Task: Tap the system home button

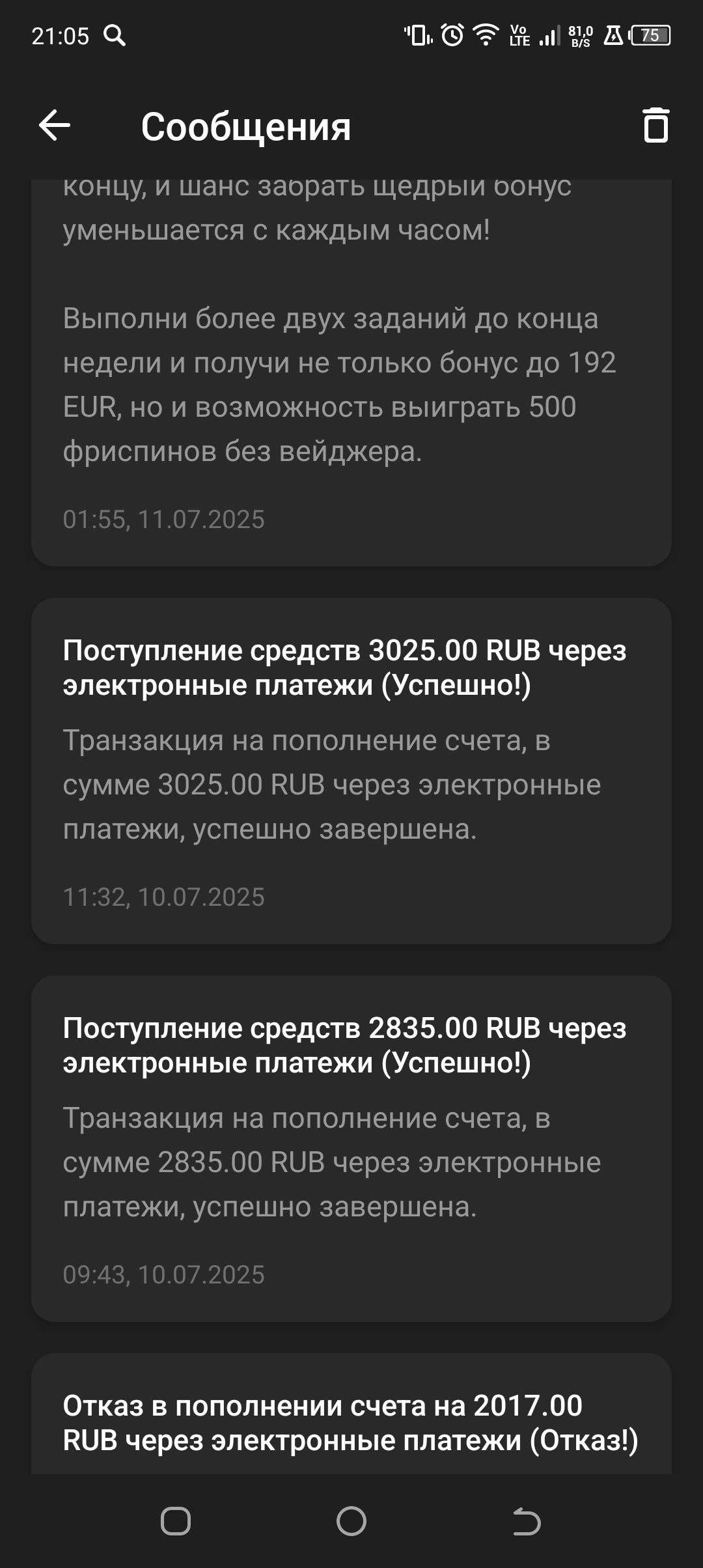Action: tap(351, 1522)
